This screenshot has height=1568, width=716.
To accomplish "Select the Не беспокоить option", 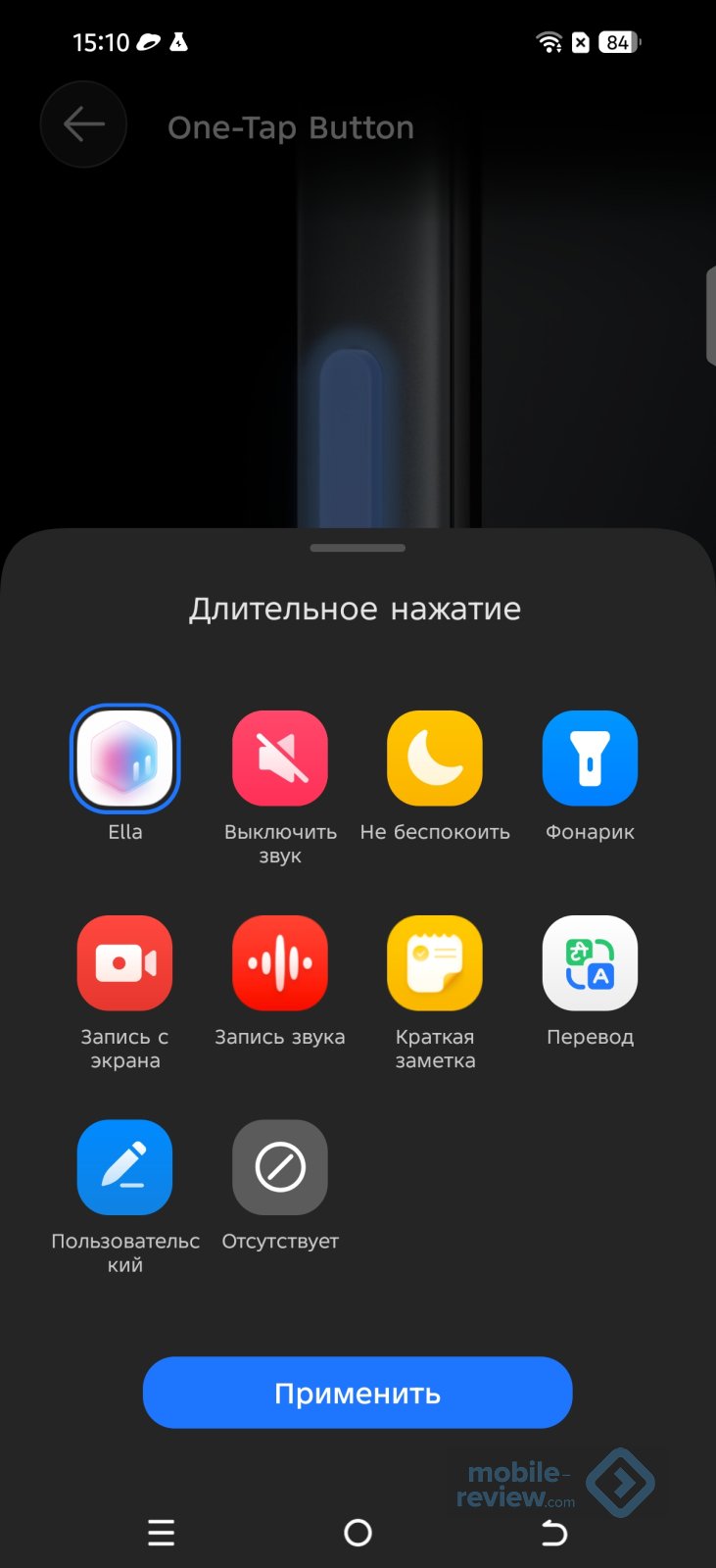I will point(435,759).
